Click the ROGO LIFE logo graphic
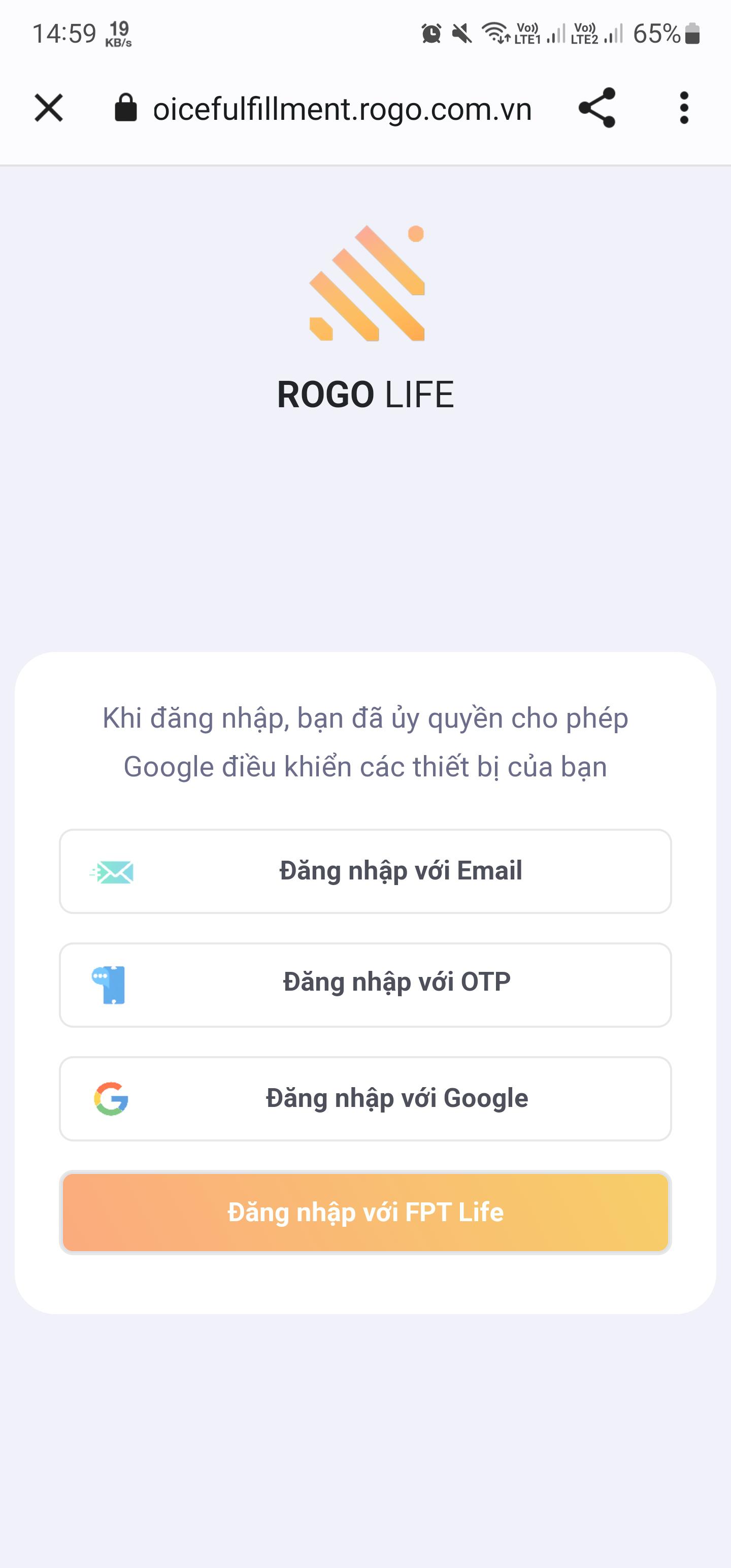This screenshot has height=1568, width=731. (x=365, y=283)
